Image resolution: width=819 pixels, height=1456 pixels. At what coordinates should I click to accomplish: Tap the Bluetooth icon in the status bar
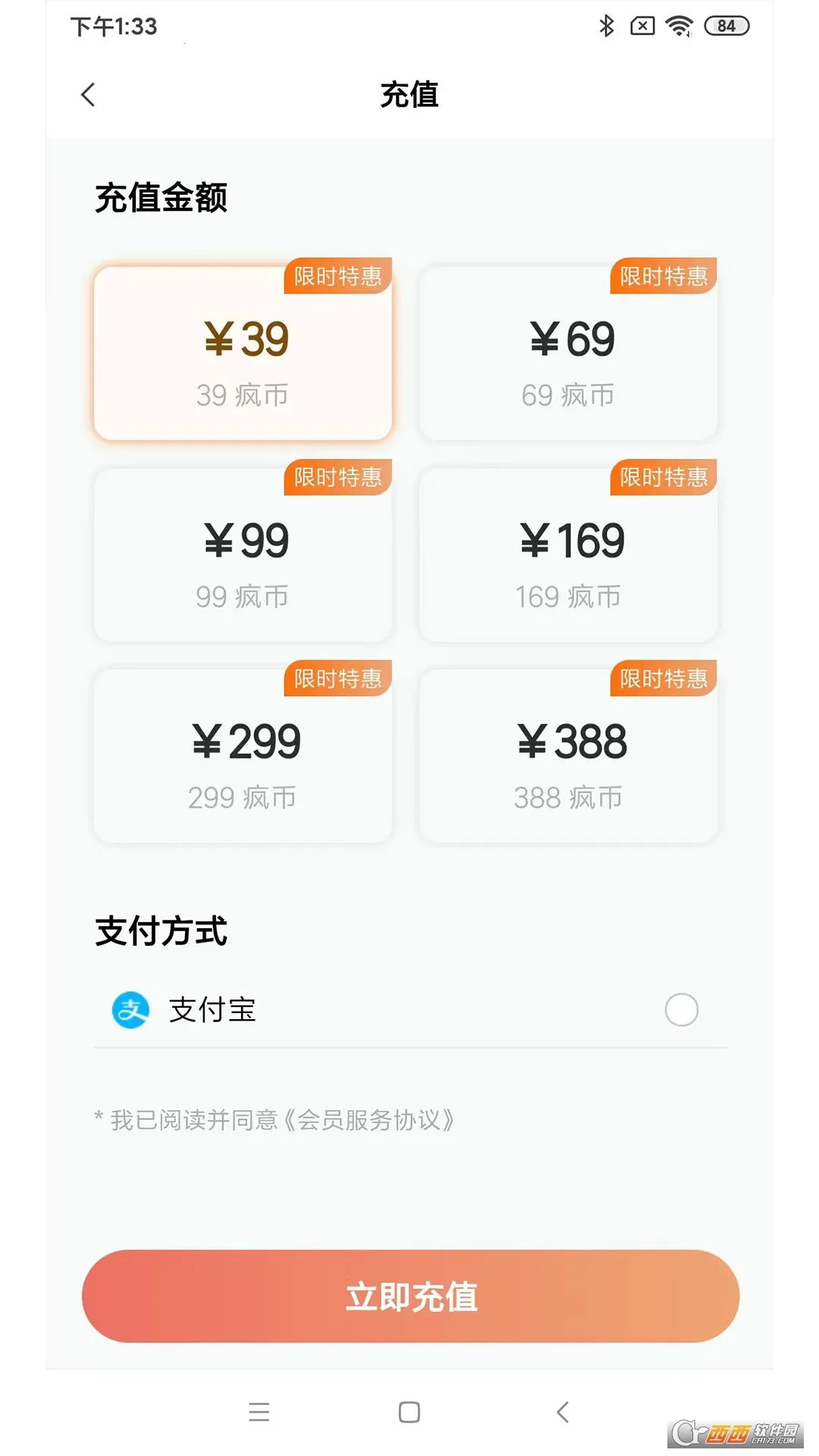pos(606,25)
